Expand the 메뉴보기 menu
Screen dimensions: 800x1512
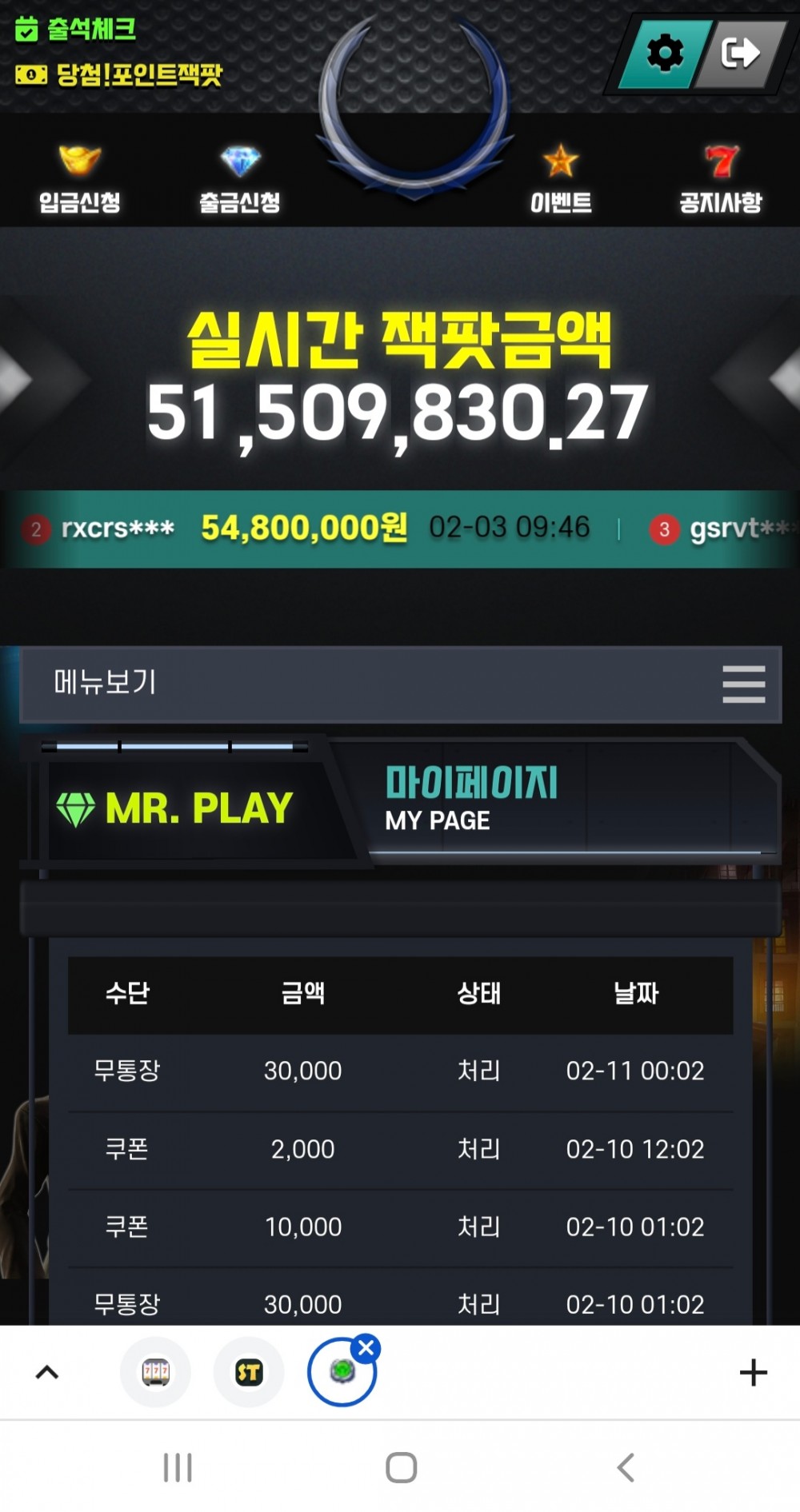(743, 684)
